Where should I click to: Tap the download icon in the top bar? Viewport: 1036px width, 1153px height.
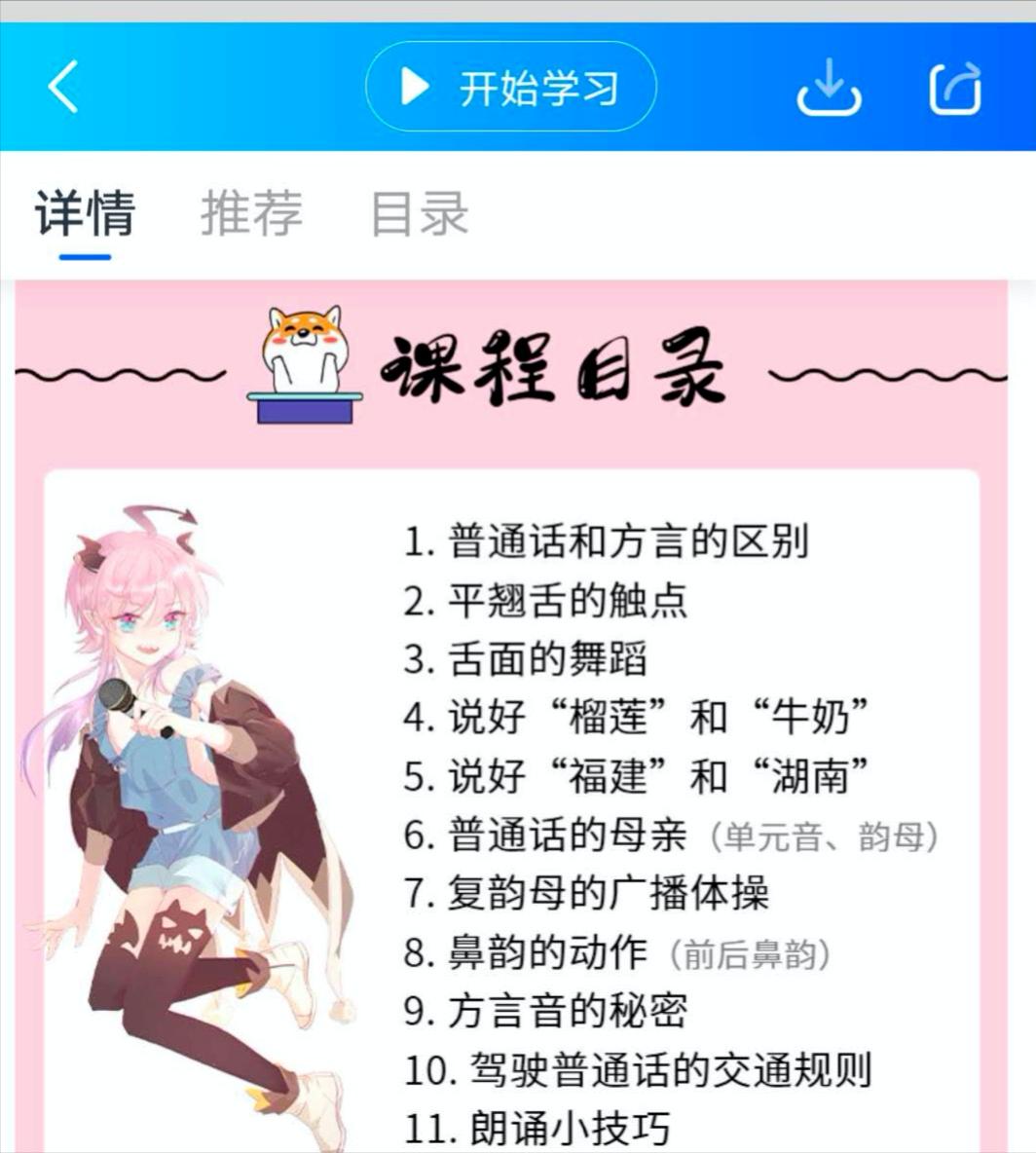tap(829, 90)
